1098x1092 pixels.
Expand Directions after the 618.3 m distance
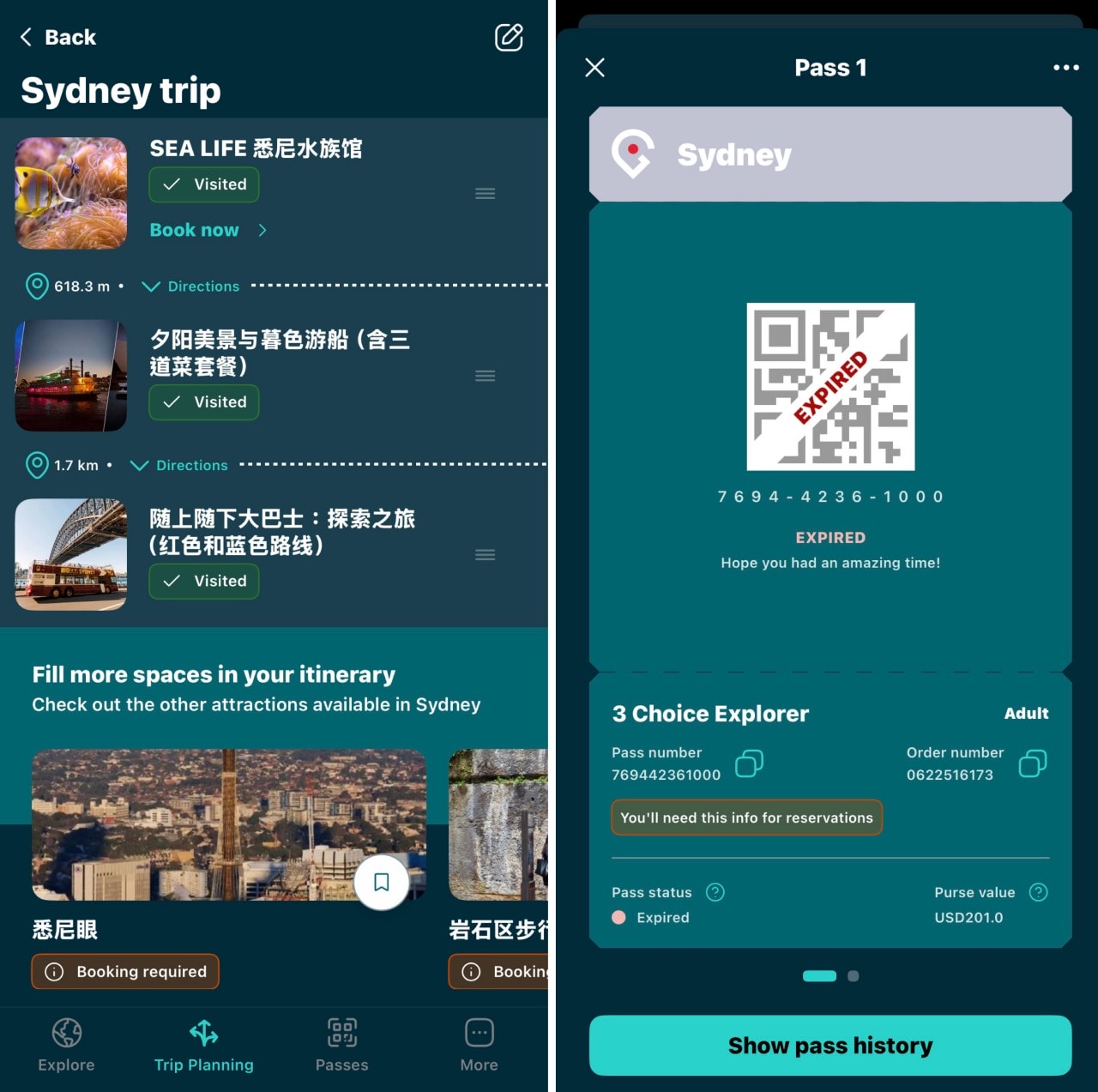pos(191,287)
